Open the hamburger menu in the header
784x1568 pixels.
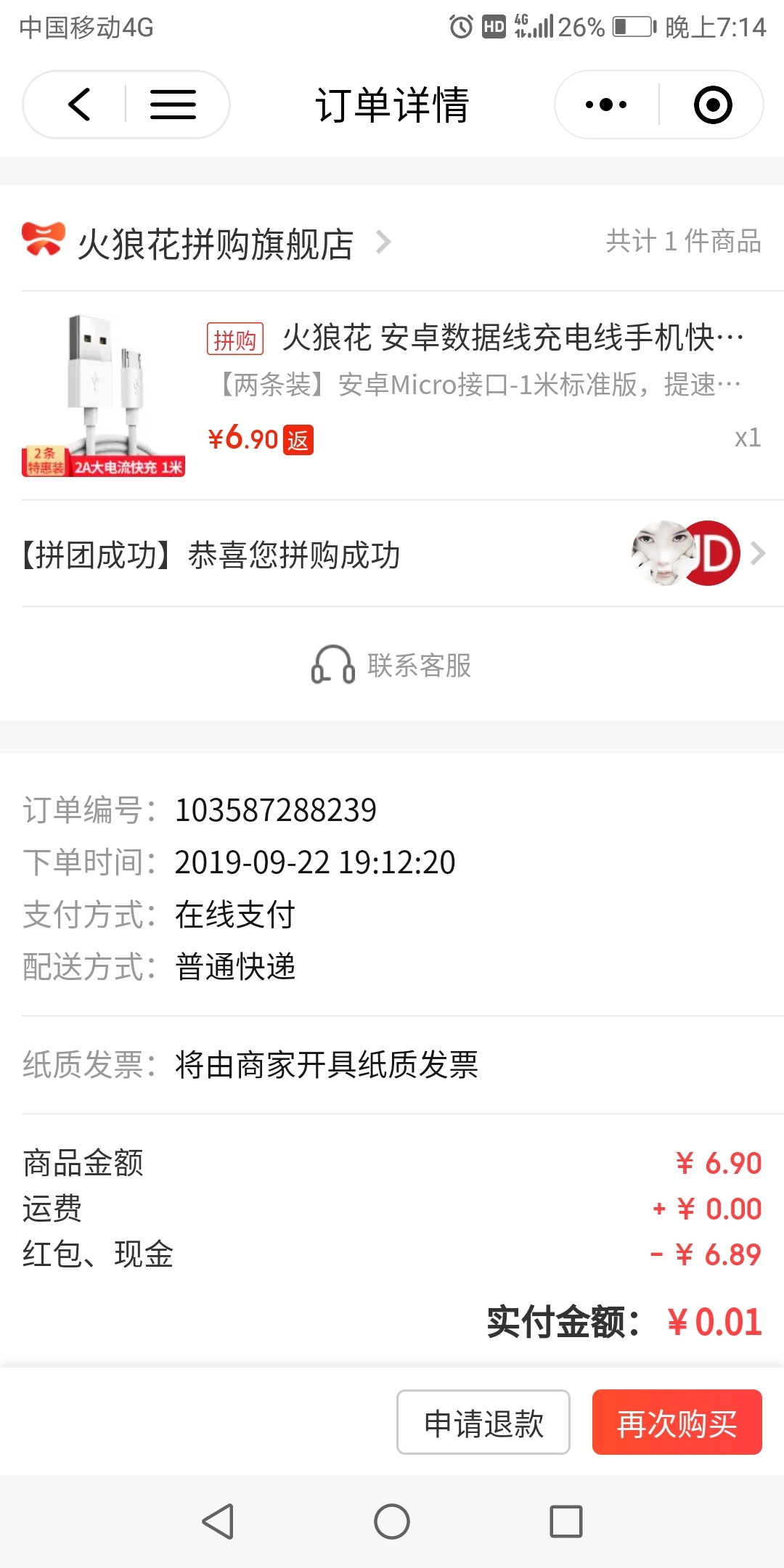click(x=173, y=105)
